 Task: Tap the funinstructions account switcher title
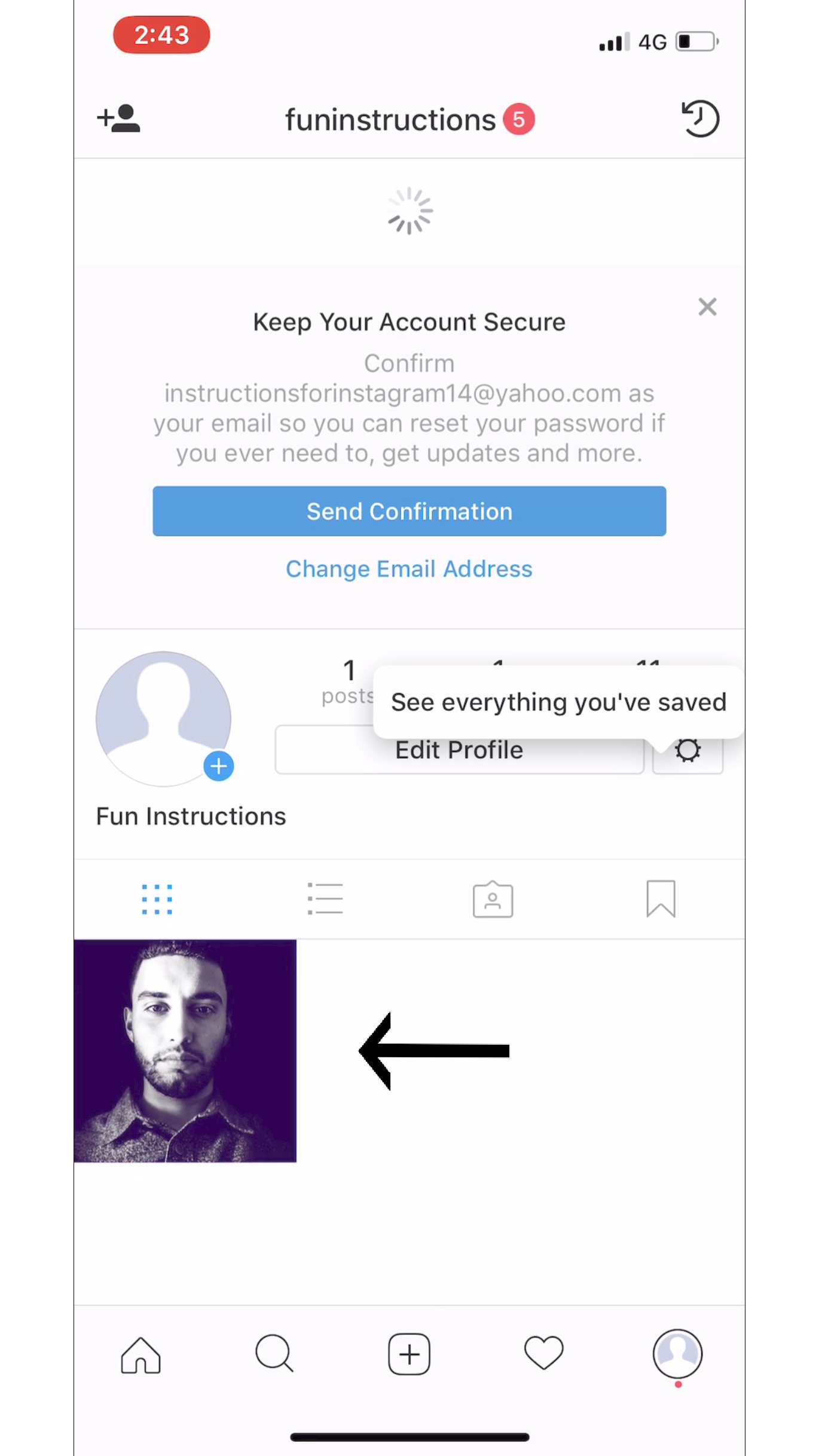coord(391,120)
